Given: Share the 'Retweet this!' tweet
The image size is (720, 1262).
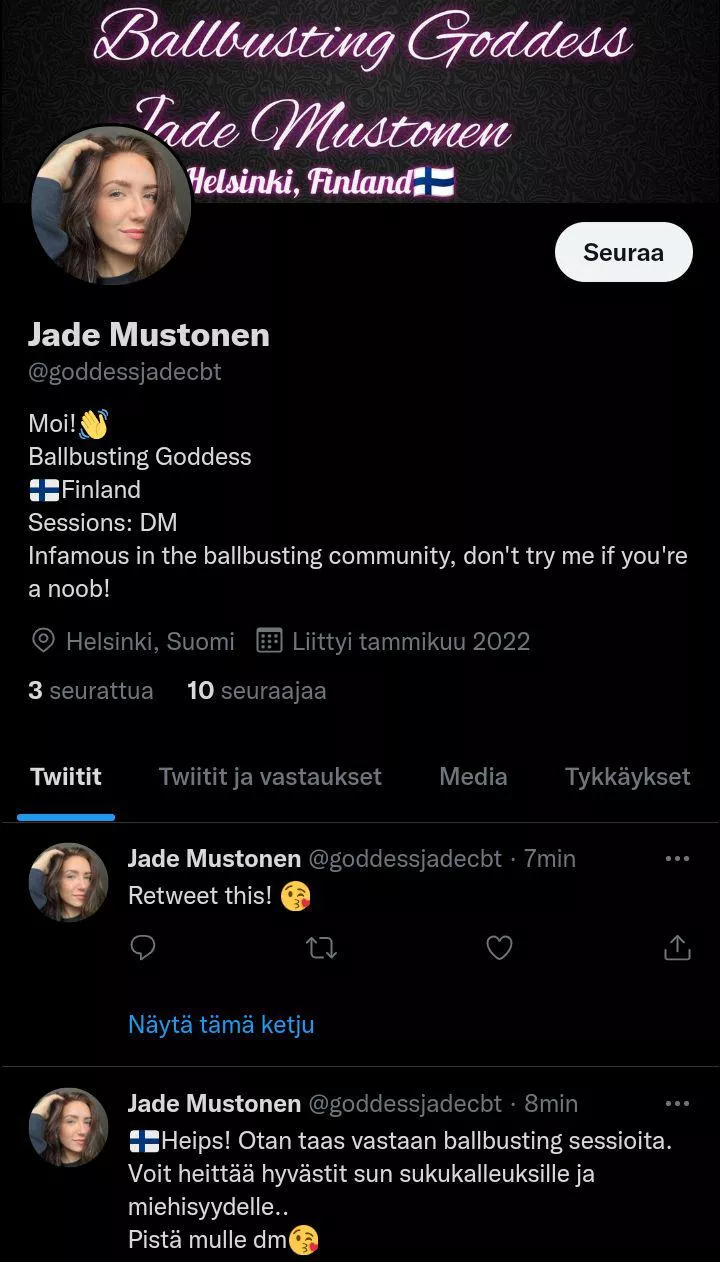Looking at the screenshot, I should pos(677,947).
